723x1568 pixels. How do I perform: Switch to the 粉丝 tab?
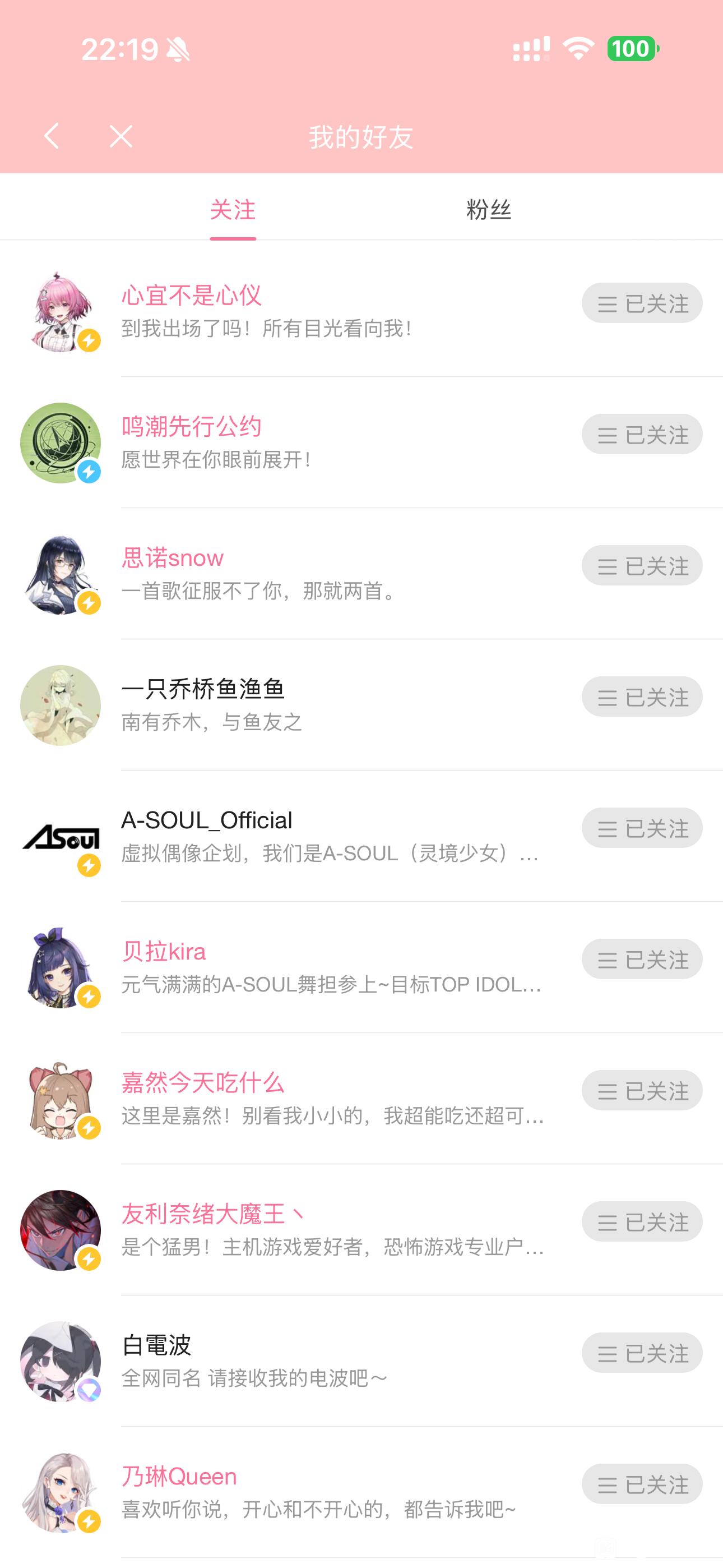click(488, 209)
